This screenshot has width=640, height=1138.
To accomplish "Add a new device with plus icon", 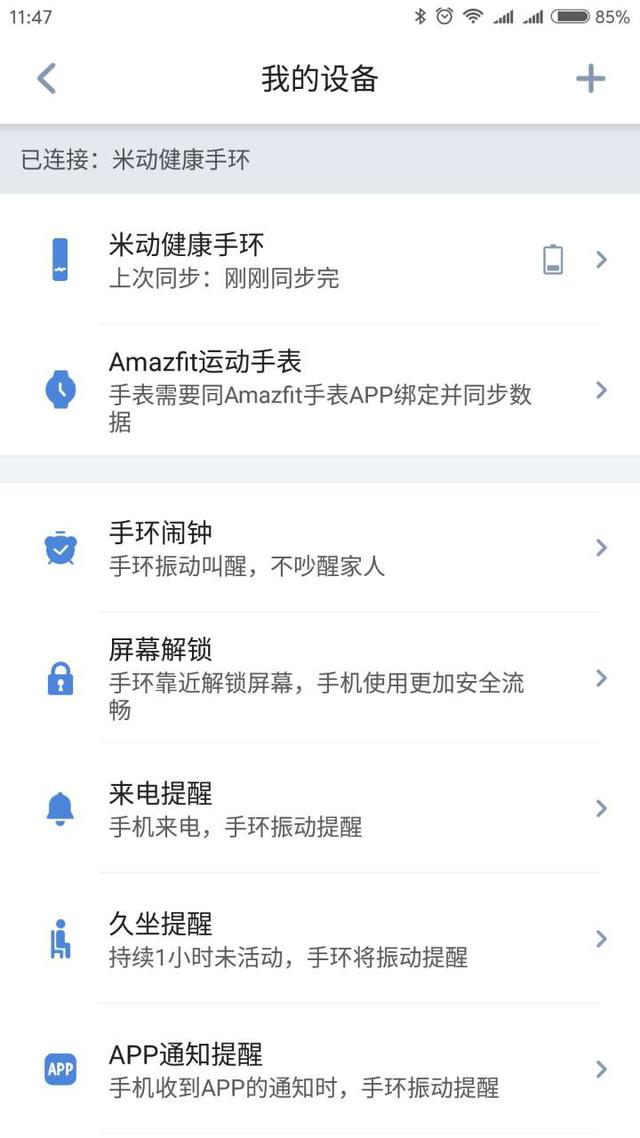I will (590, 79).
